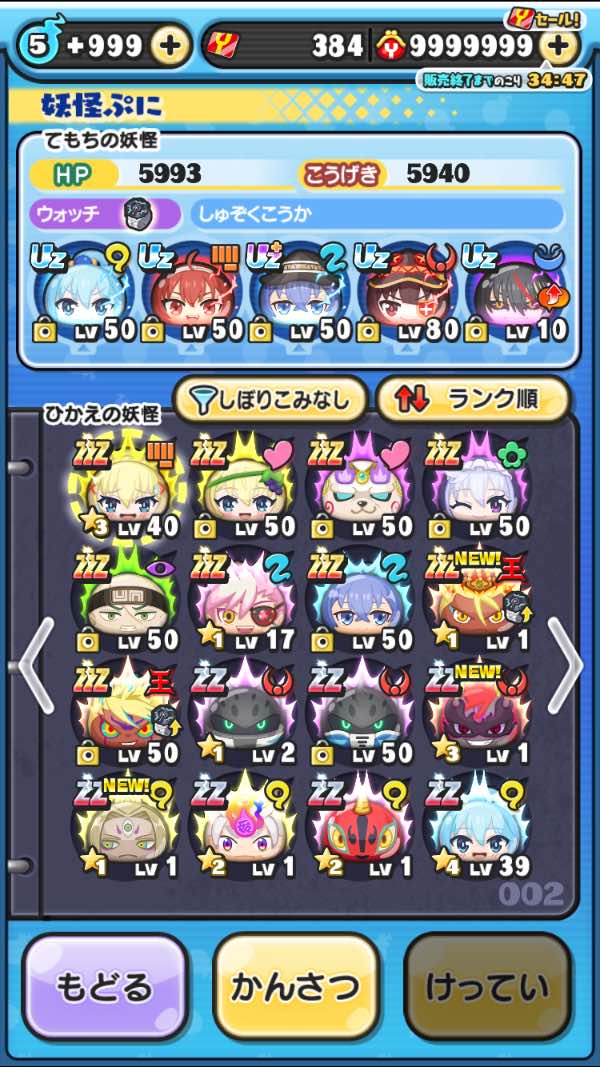Add Y-money with plus next to 9999999
Screen dimensions: 600x1067
click(558, 45)
